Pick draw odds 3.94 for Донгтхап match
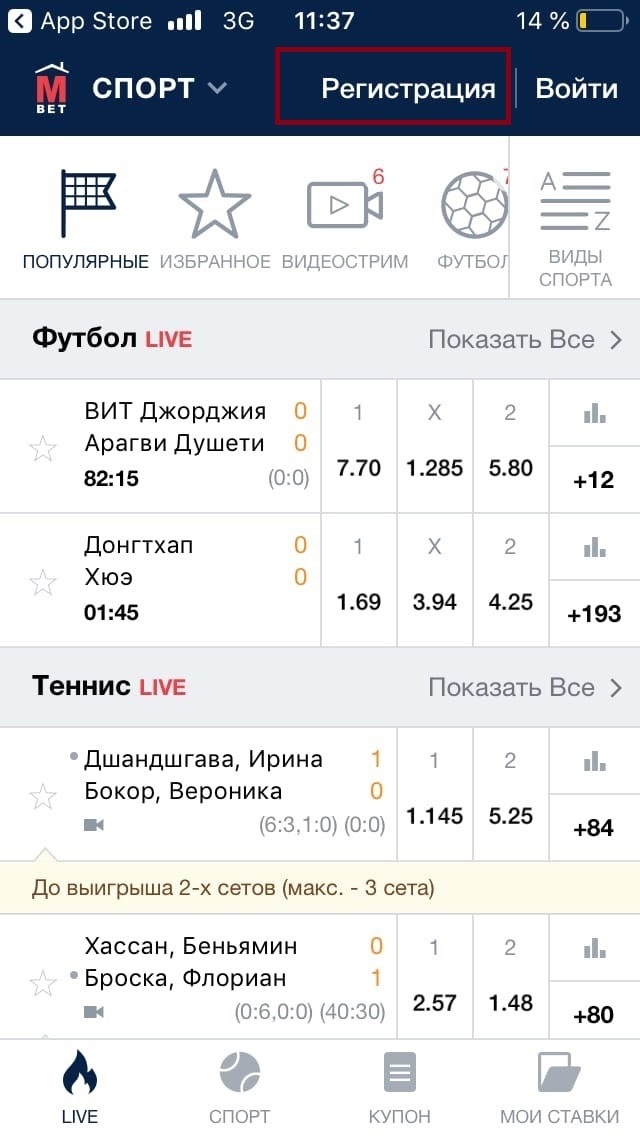640x1136 pixels. point(435,580)
